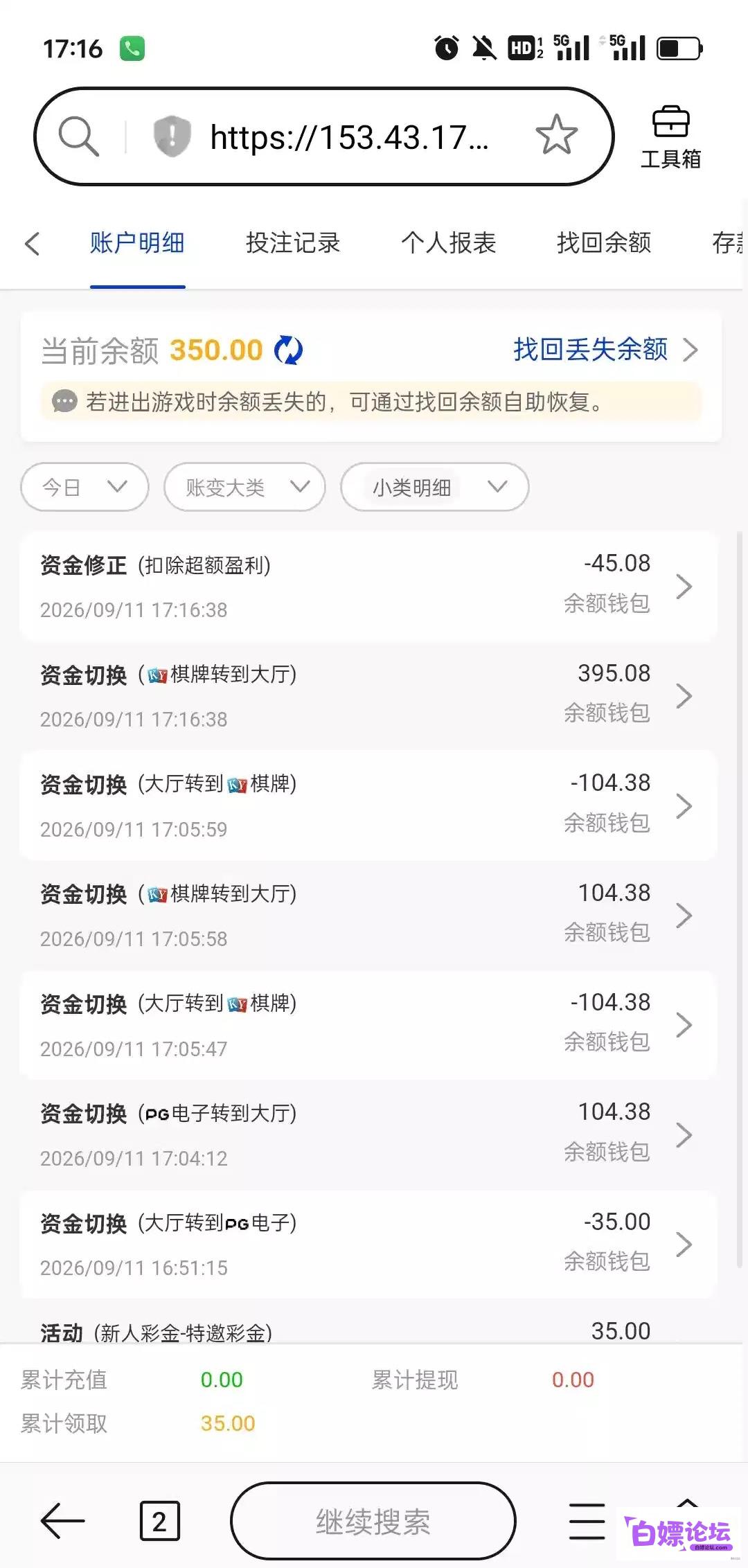The image size is (748, 1568).
Task: Open the browser tabs switcher
Action: [x=159, y=1522]
